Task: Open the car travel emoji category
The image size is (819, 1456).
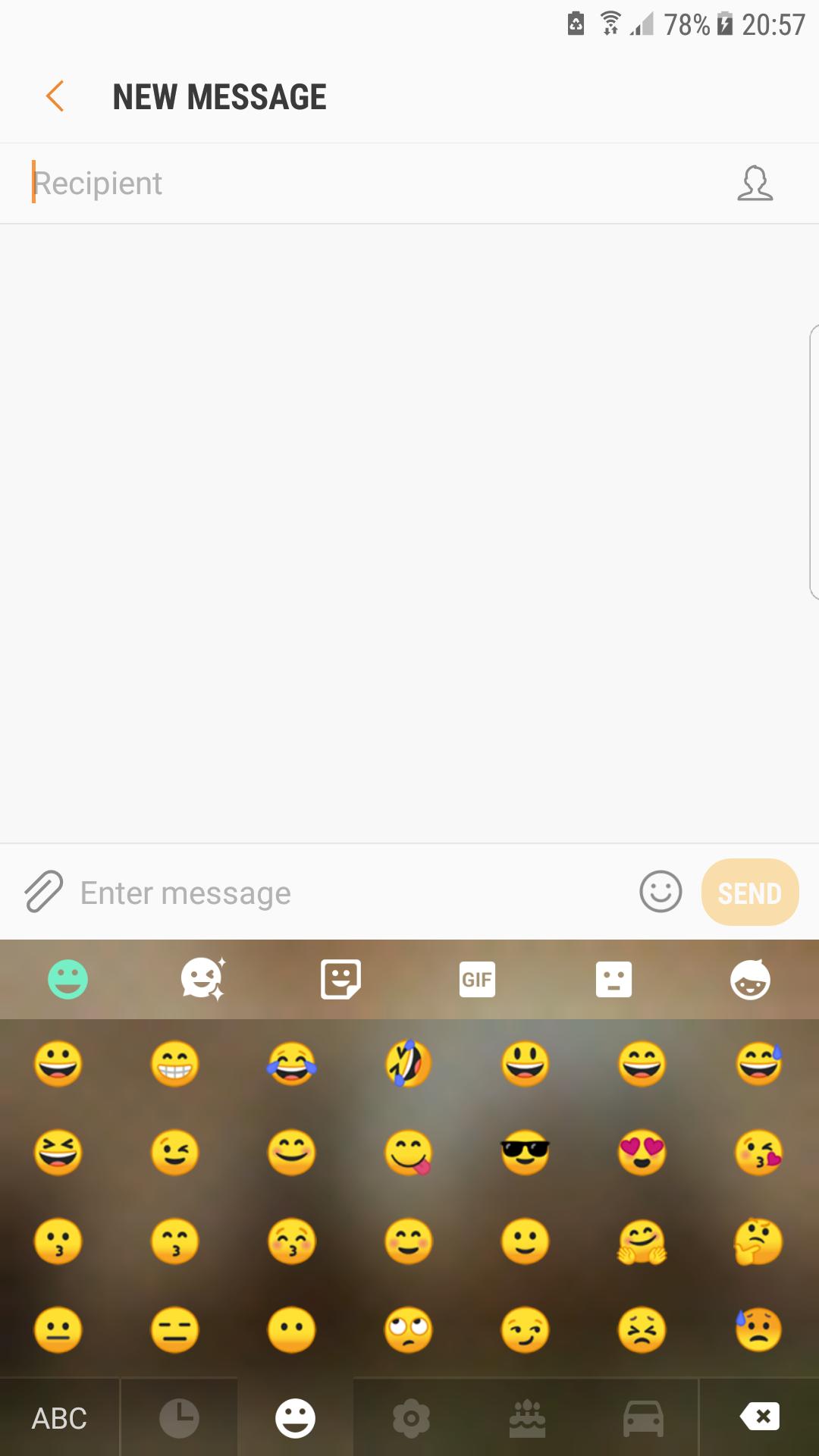Action: (x=643, y=1418)
